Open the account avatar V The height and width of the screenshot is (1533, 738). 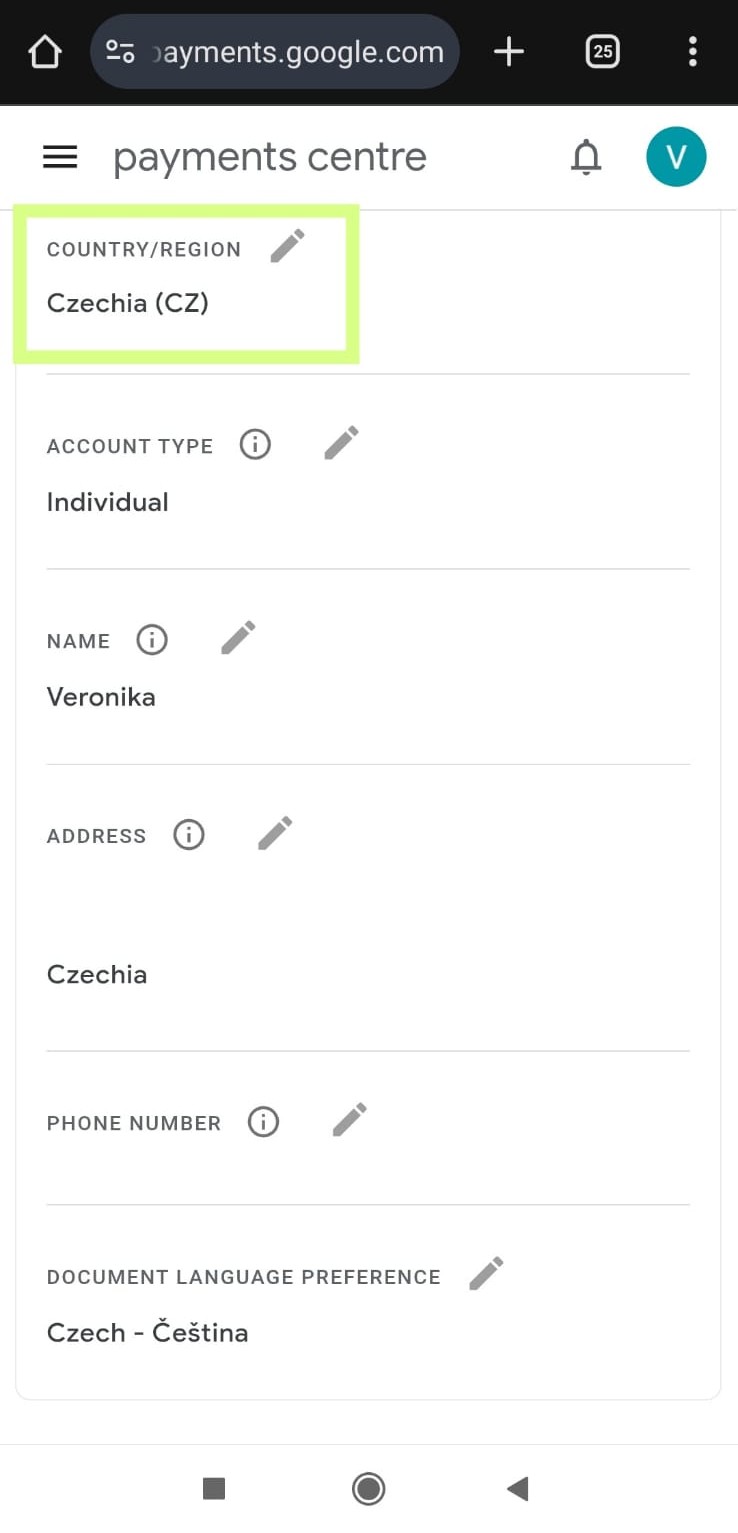pos(676,157)
